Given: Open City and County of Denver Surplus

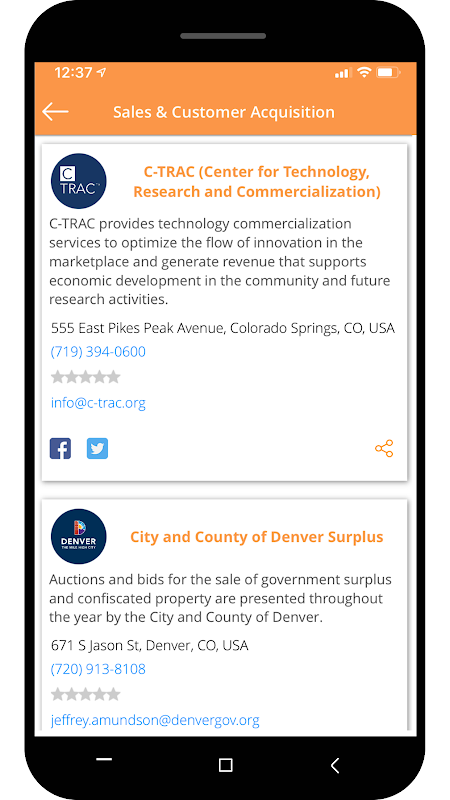Looking at the screenshot, I should click(257, 537).
